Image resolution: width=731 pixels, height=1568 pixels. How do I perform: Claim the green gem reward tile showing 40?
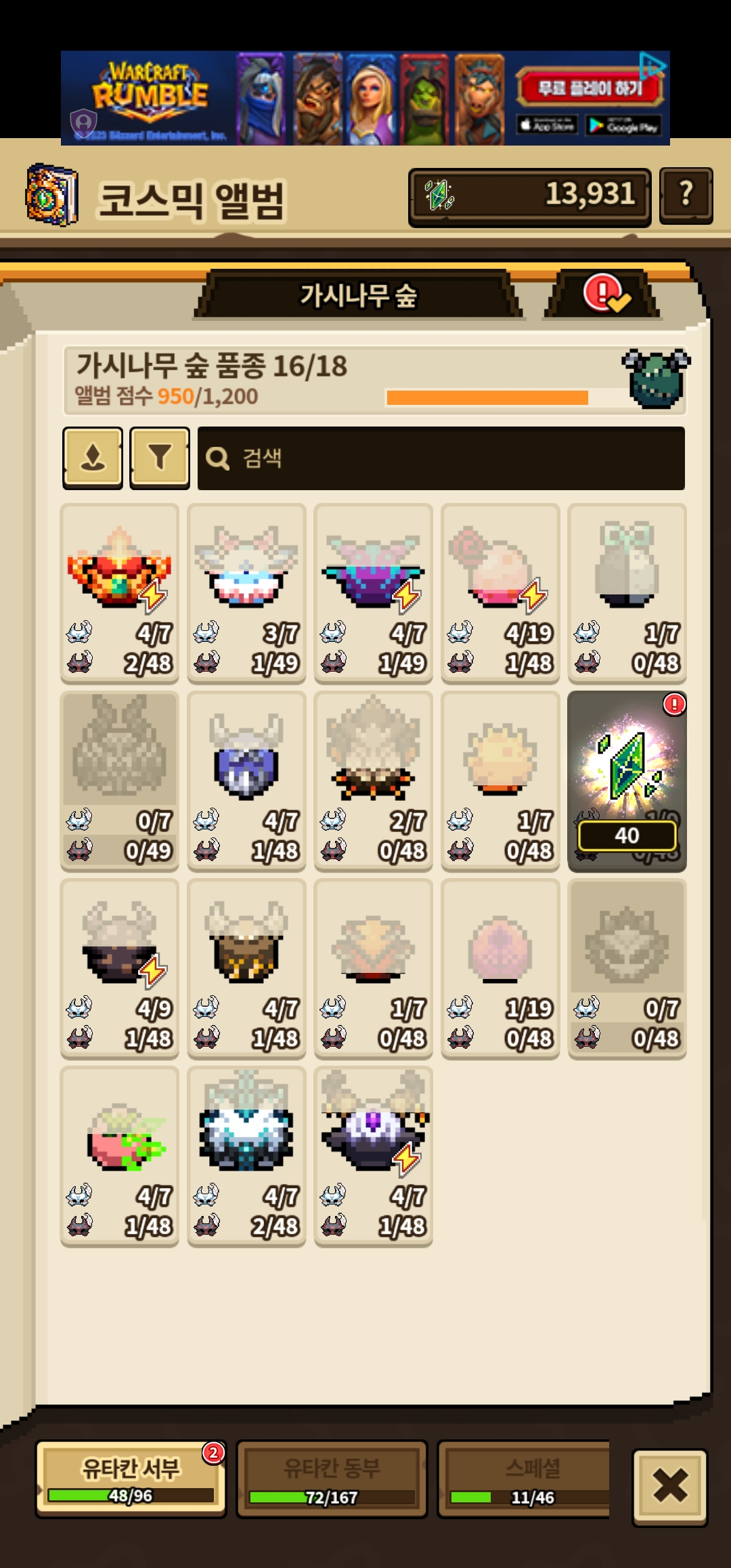point(627,781)
